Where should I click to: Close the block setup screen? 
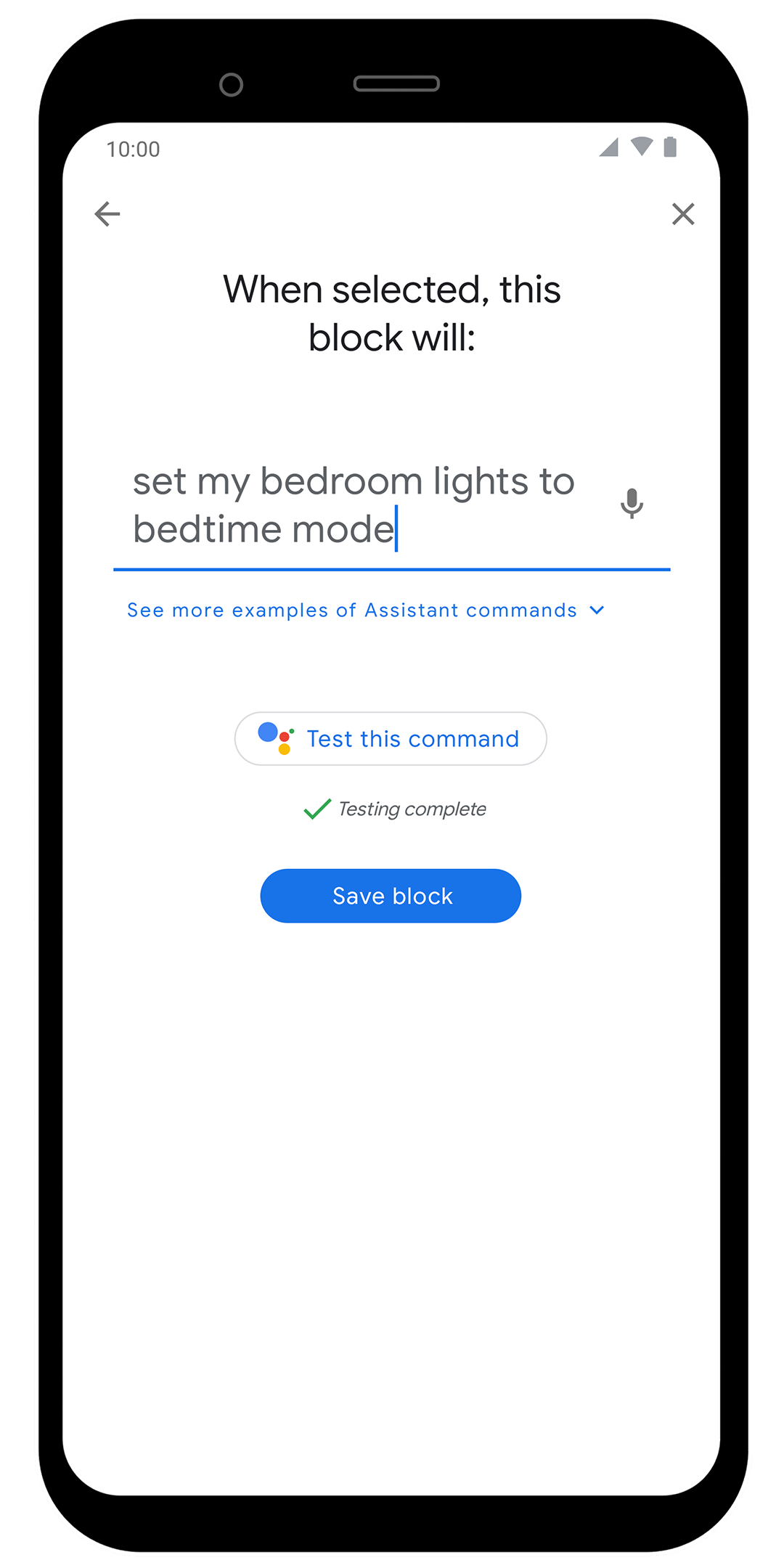[683, 214]
